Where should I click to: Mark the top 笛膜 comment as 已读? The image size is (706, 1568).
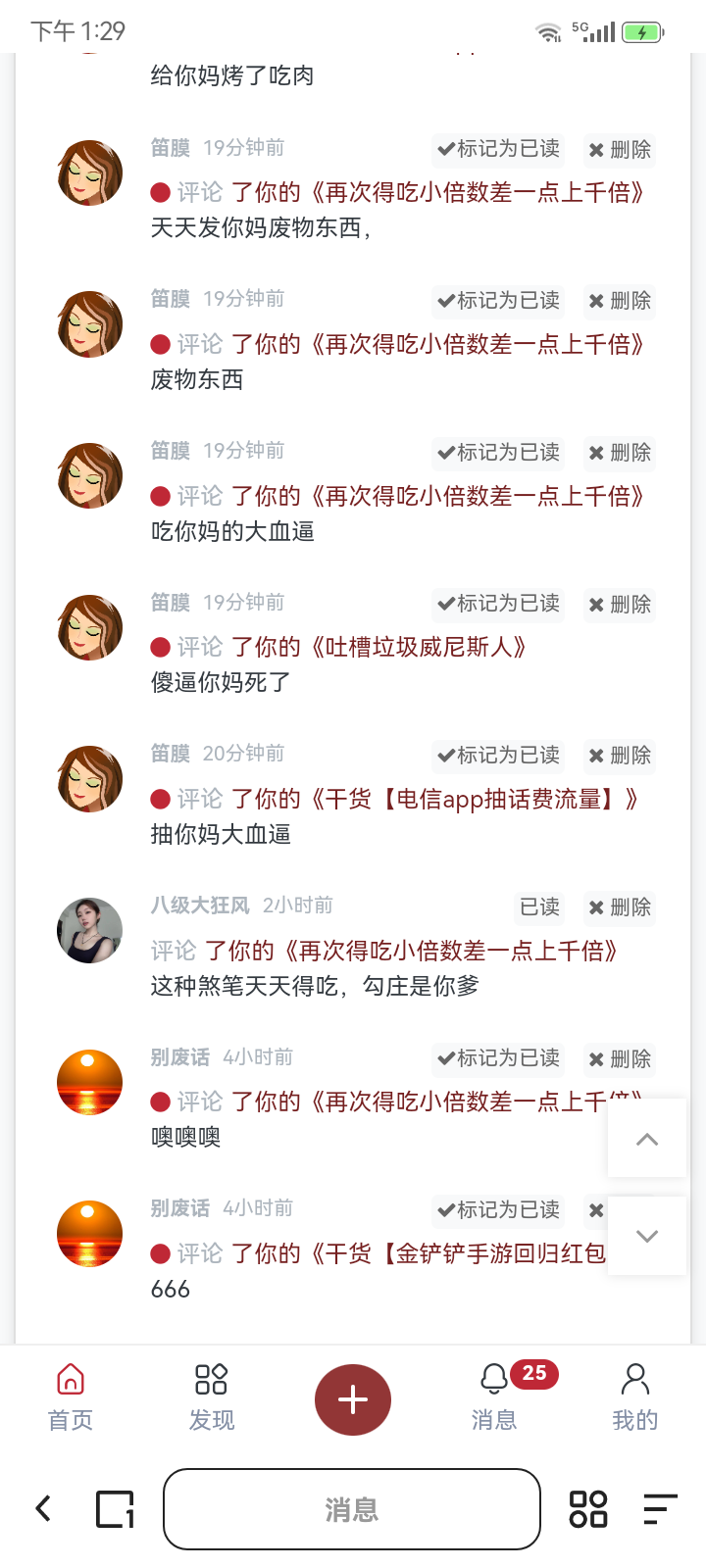pyautogui.click(x=498, y=150)
